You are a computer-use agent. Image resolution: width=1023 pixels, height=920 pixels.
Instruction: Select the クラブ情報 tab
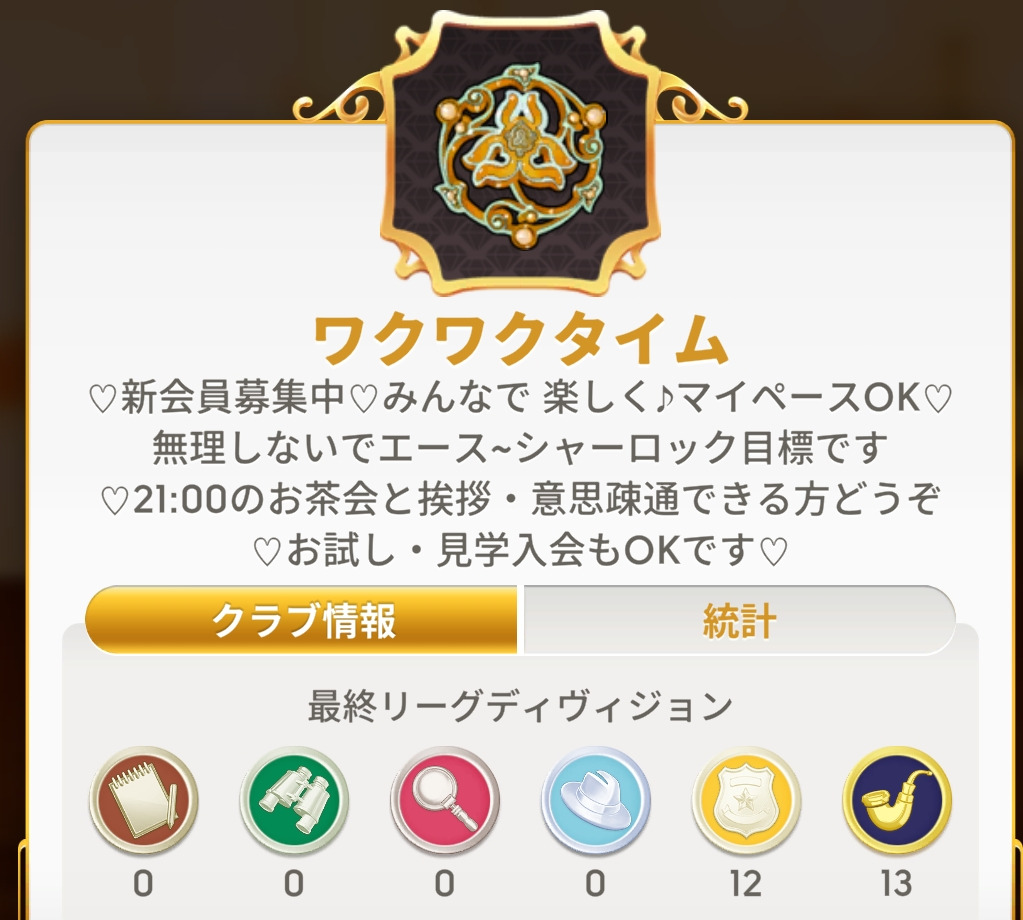pos(303,621)
